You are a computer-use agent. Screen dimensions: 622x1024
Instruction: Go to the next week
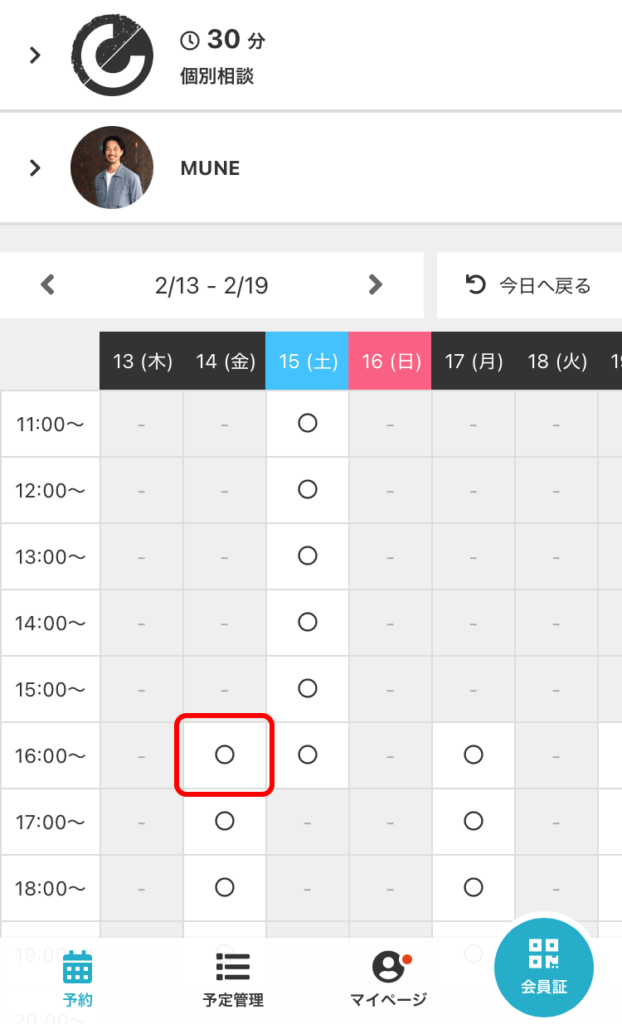(375, 285)
